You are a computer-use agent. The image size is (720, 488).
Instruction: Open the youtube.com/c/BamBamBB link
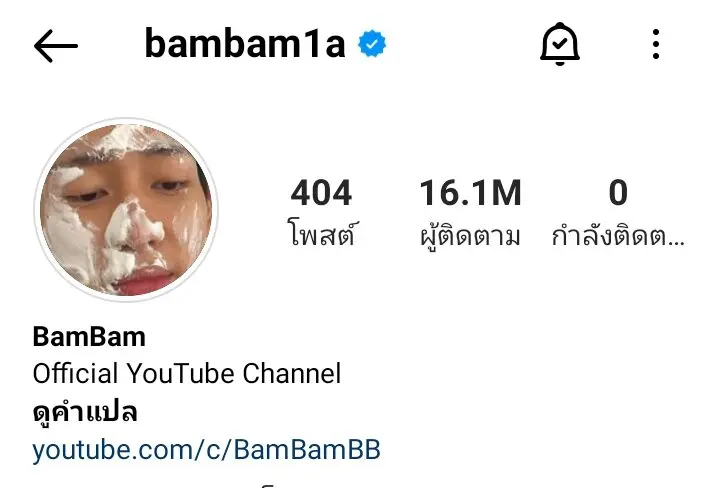(206, 449)
